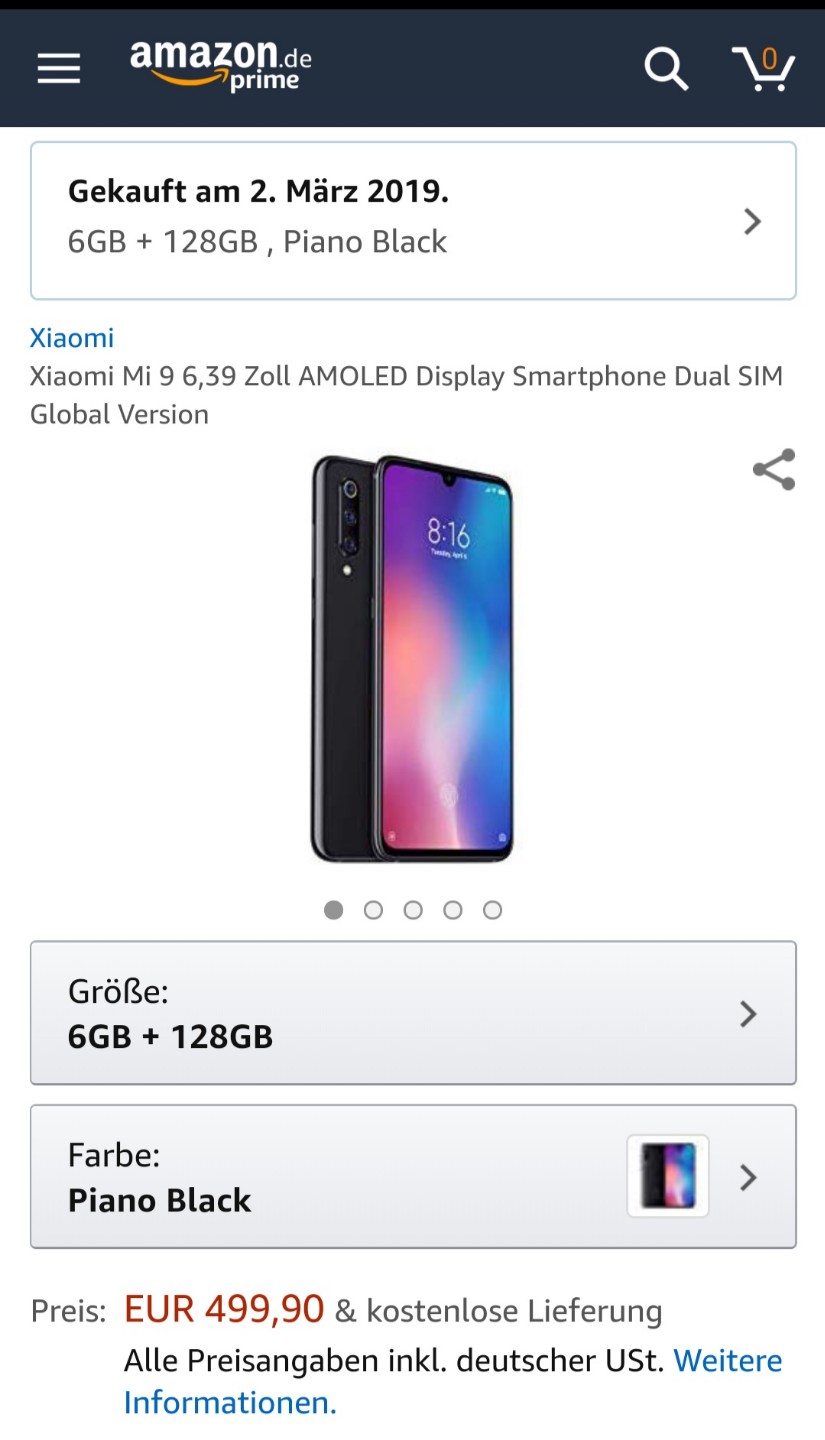Open the hamburger menu
825x1440 pixels.
59,68
